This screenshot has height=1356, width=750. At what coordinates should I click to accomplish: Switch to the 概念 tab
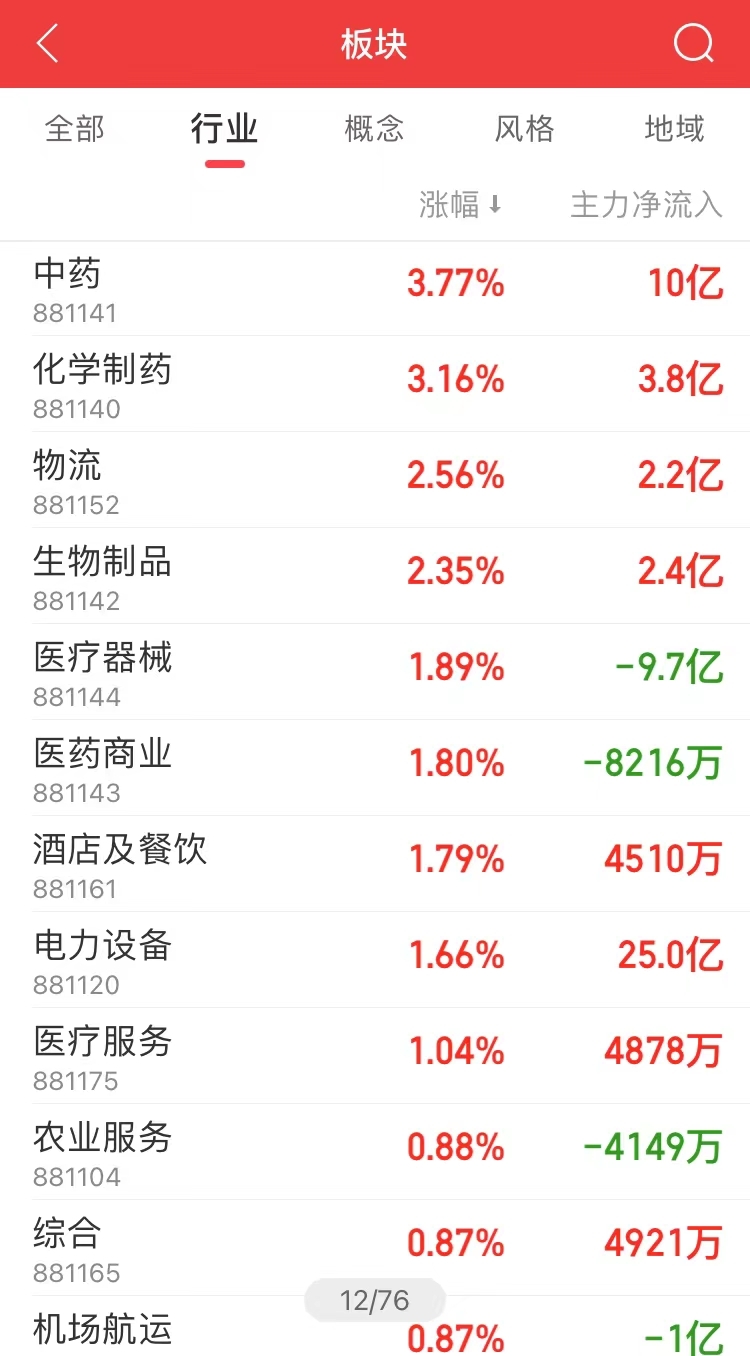coord(374,129)
